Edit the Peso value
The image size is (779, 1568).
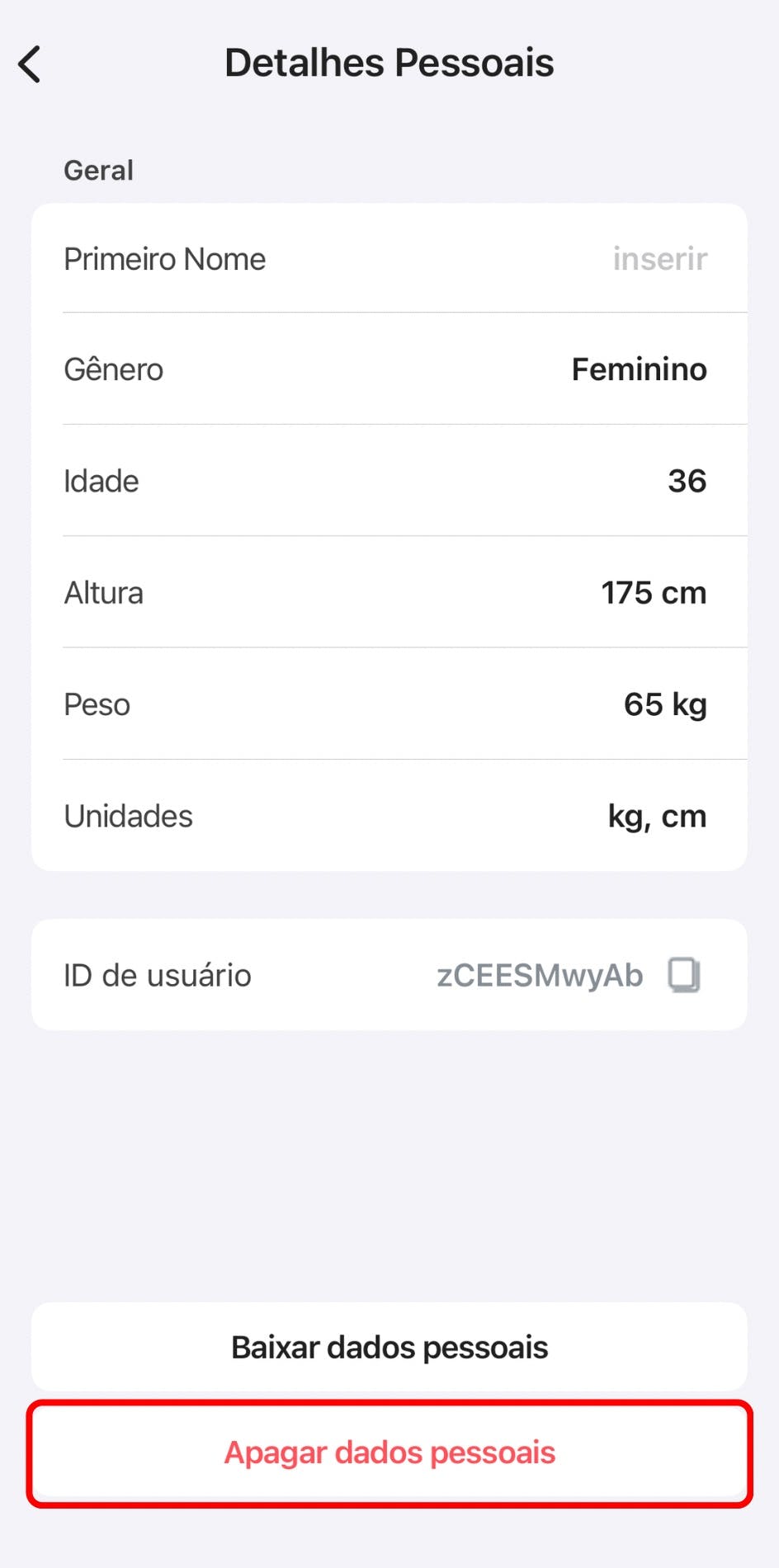point(389,705)
